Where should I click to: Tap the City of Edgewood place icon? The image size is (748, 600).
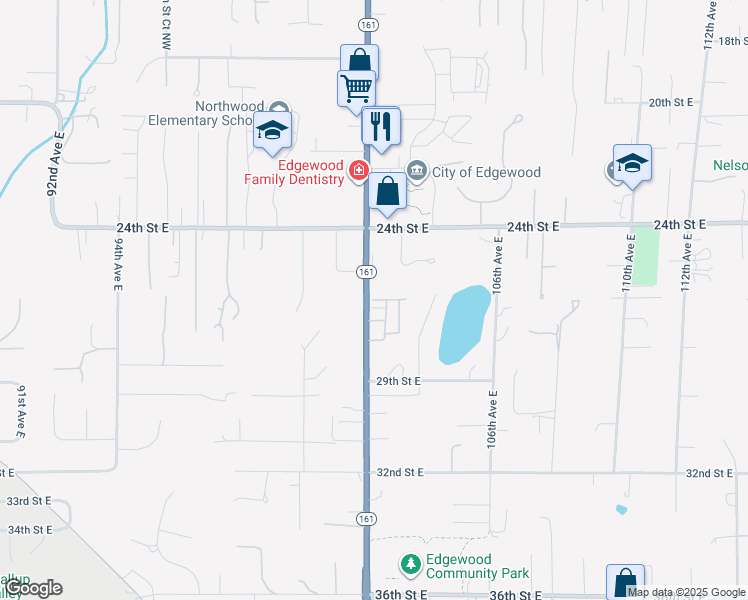417,172
